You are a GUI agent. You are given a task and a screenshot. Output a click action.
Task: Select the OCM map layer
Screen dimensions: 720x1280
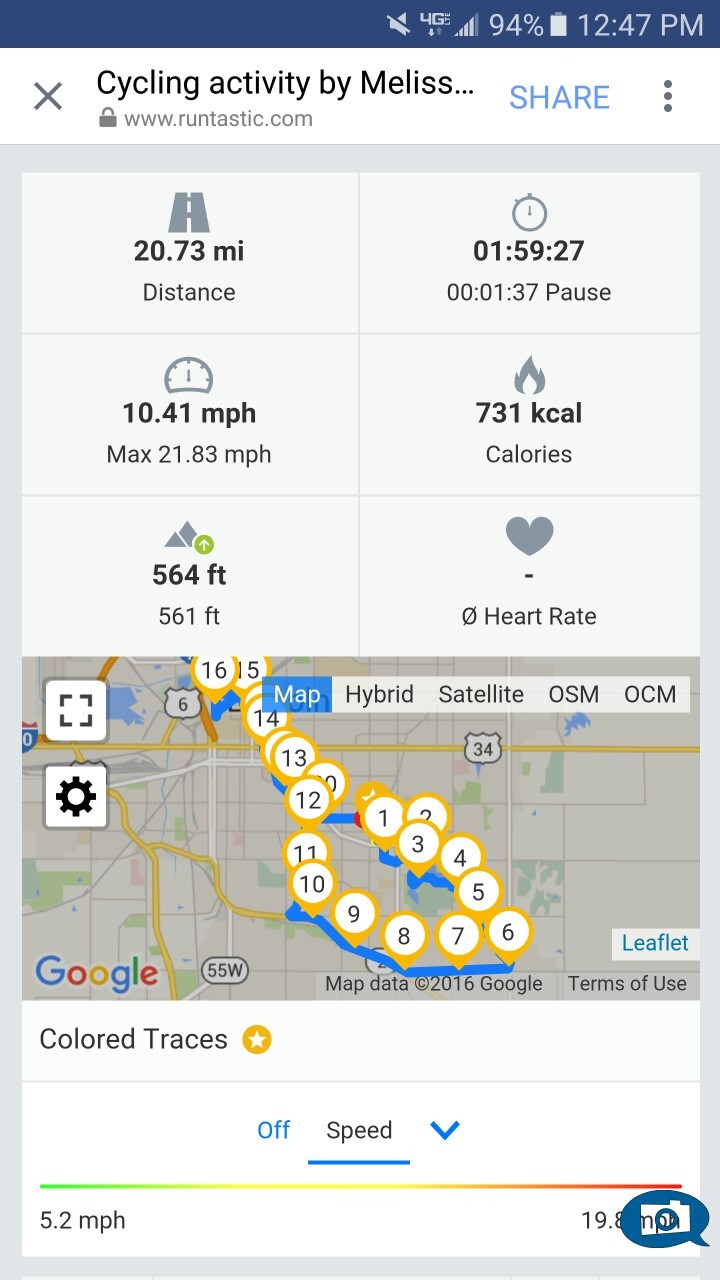650,695
